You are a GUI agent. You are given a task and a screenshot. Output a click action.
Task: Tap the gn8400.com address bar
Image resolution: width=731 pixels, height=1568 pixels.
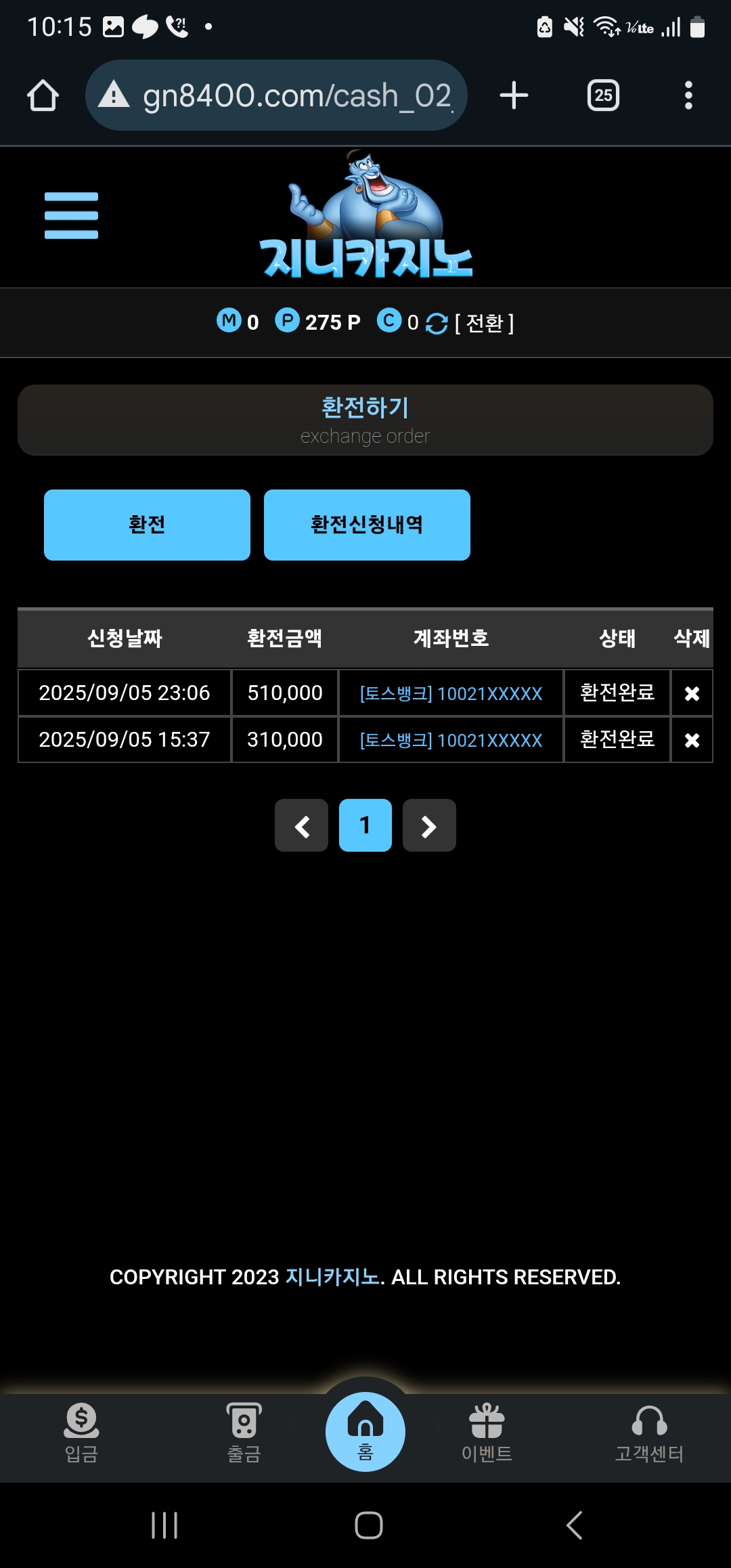pos(276,95)
